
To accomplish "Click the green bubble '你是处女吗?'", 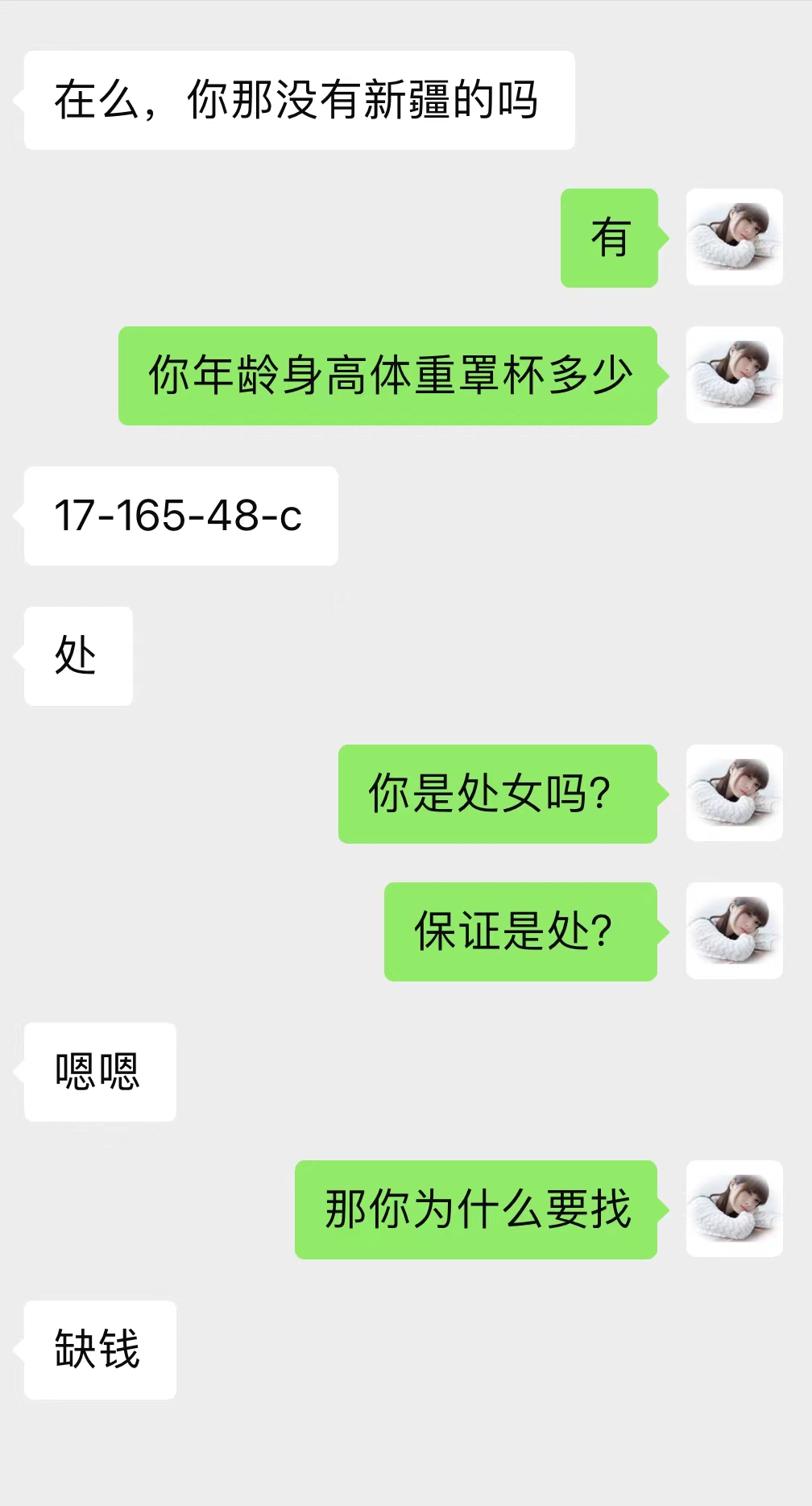I will [497, 793].
